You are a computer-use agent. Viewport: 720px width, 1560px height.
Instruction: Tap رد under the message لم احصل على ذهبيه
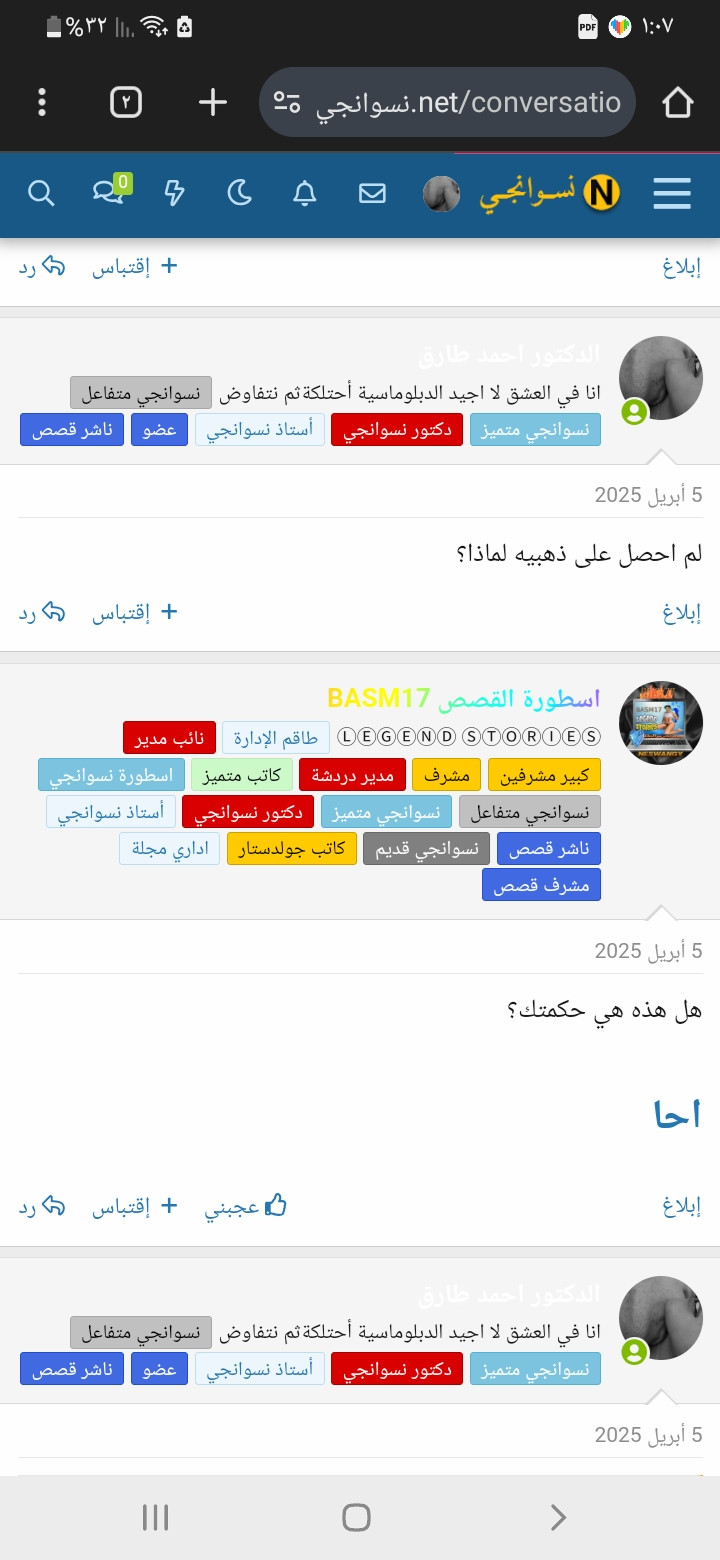[x=41, y=612]
